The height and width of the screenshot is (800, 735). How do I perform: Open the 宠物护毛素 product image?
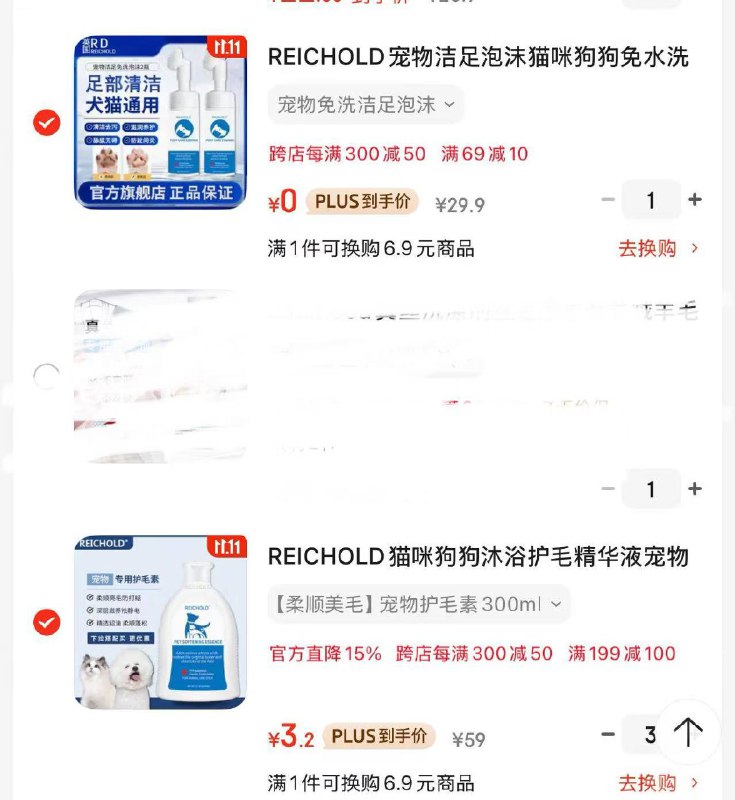click(x=160, y=622)
